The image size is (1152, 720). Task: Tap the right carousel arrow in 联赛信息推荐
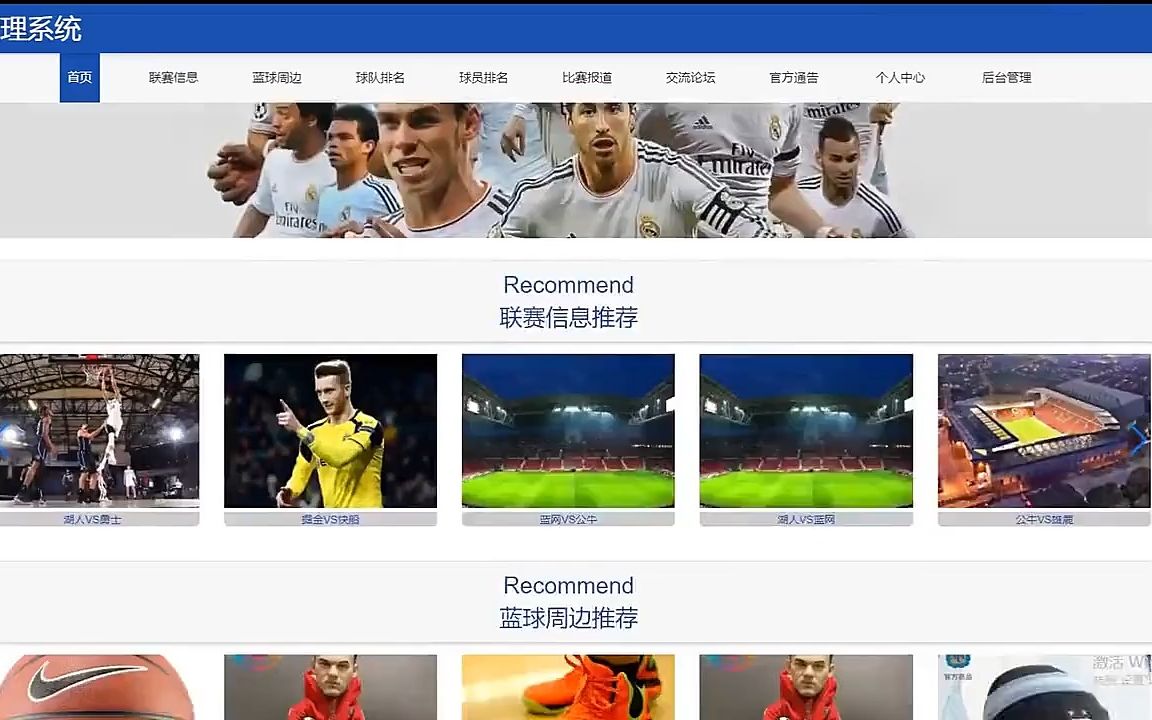click(x=1138, y=437)
